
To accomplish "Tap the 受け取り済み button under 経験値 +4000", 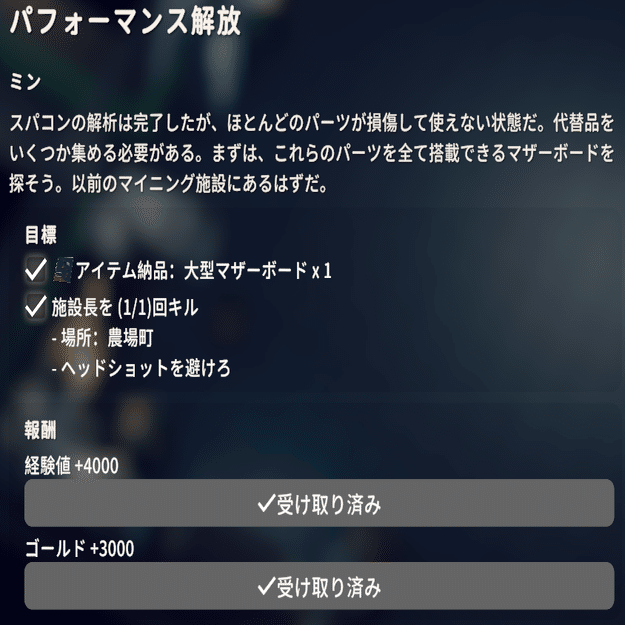I will [318, 503].
